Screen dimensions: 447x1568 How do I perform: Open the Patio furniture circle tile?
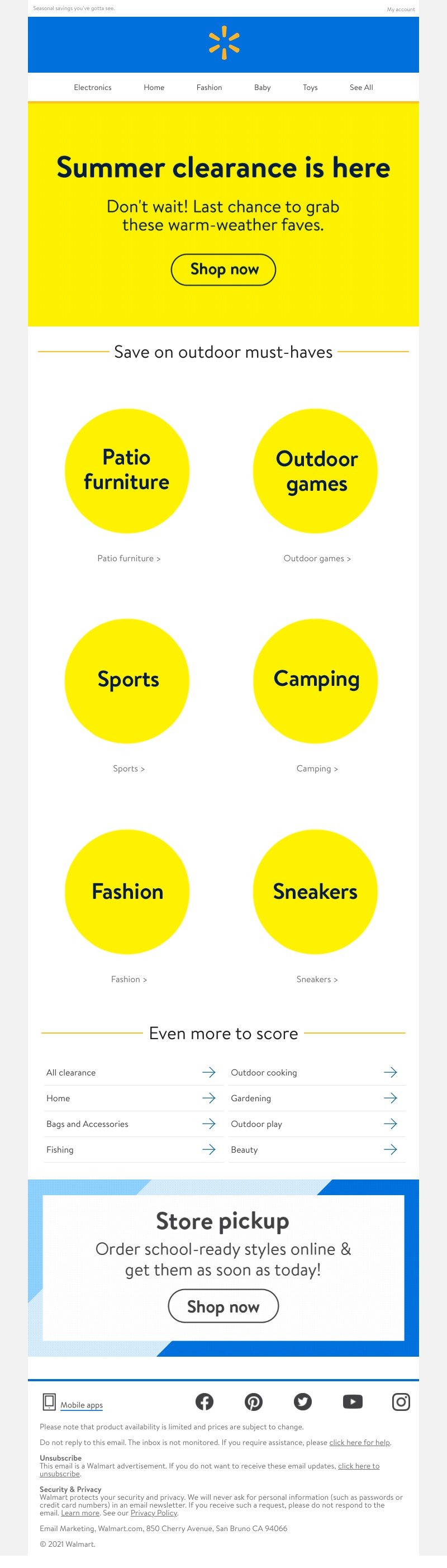click(x=126, y=470)
